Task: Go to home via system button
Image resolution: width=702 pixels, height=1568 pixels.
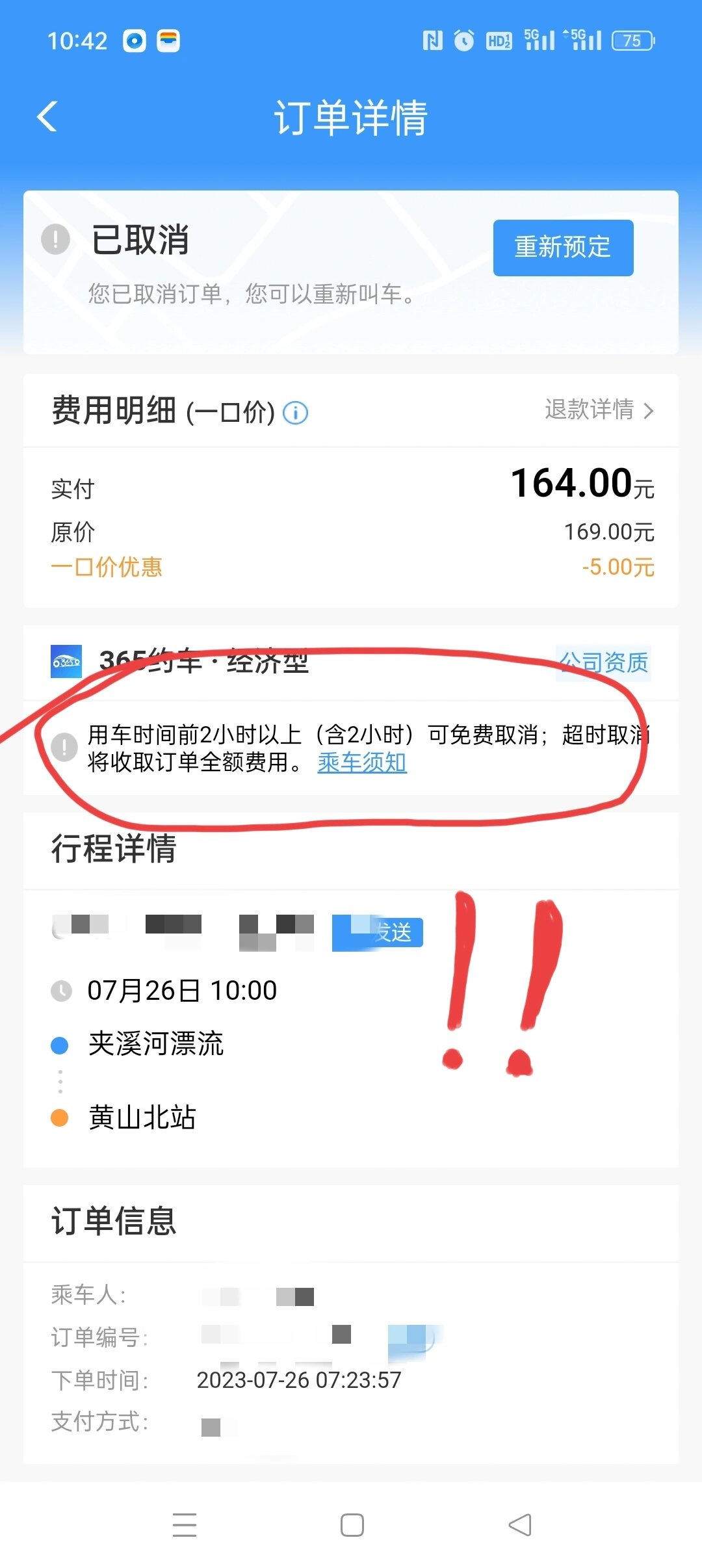Action: point(352,1525)
